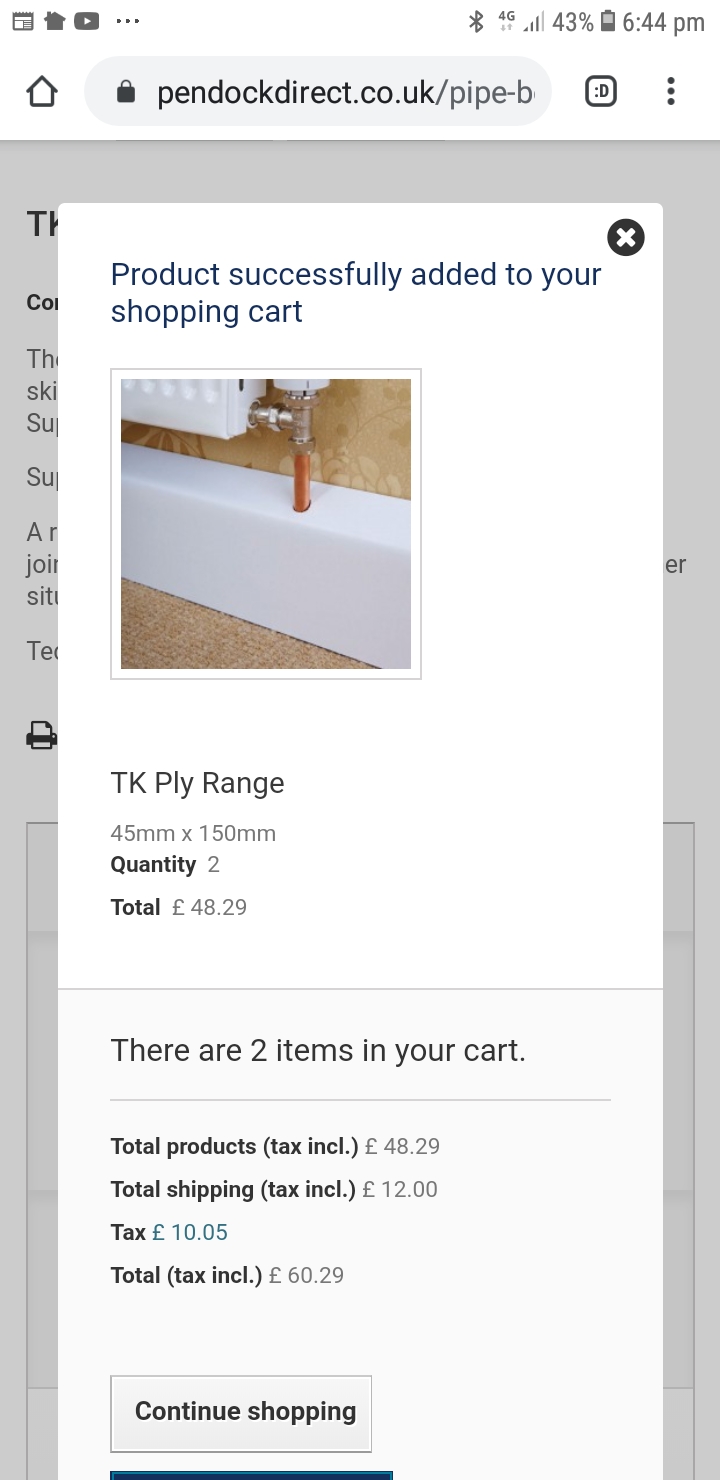The height and width of the screenshot is (1480, 720).
Task: Open the browser tab switcher icon
Action: [601, 91]
